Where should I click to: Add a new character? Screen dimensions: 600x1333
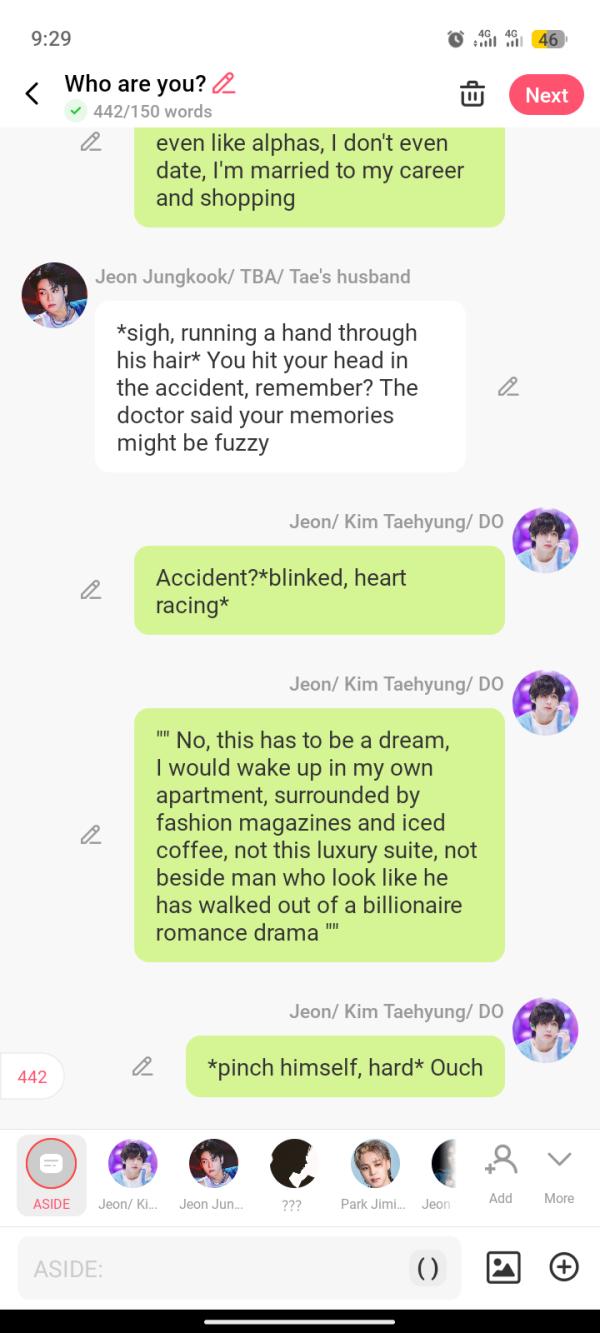500,1172
